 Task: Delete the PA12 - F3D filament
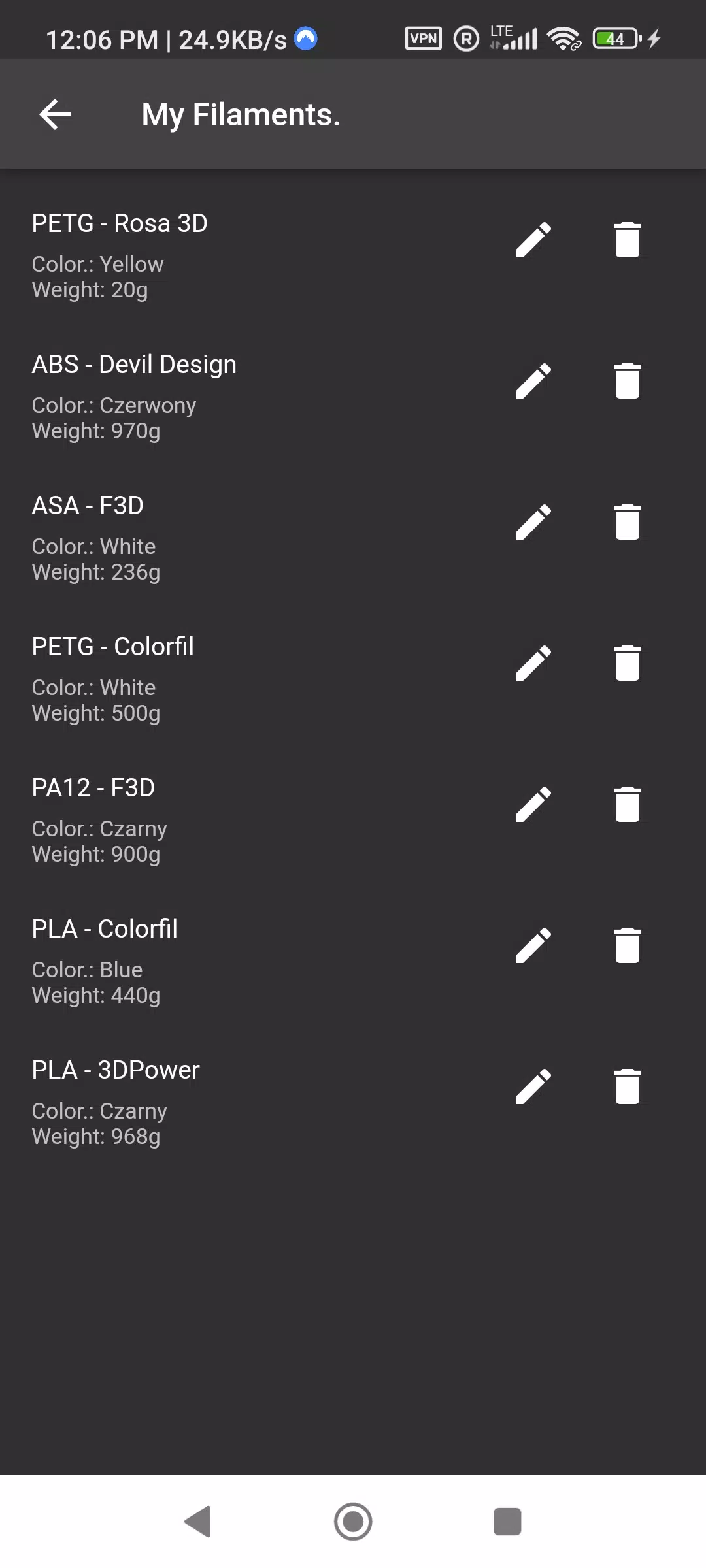(628, 804)
